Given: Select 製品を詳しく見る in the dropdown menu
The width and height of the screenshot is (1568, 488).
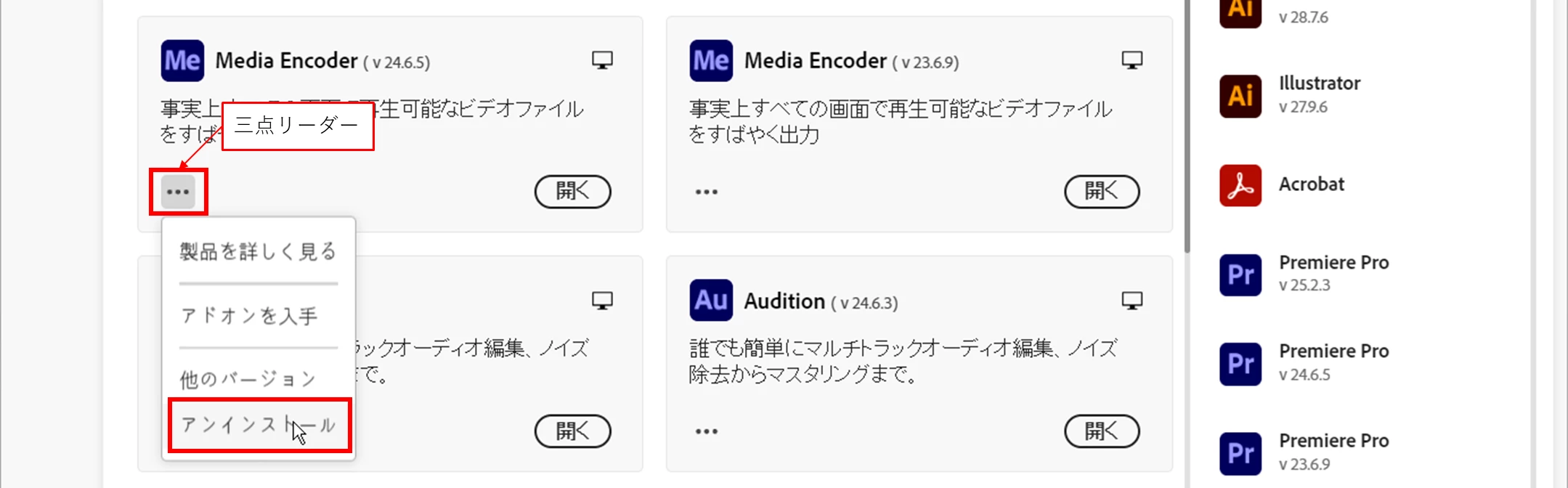Looking at the screenshot, I should [258, 251].
